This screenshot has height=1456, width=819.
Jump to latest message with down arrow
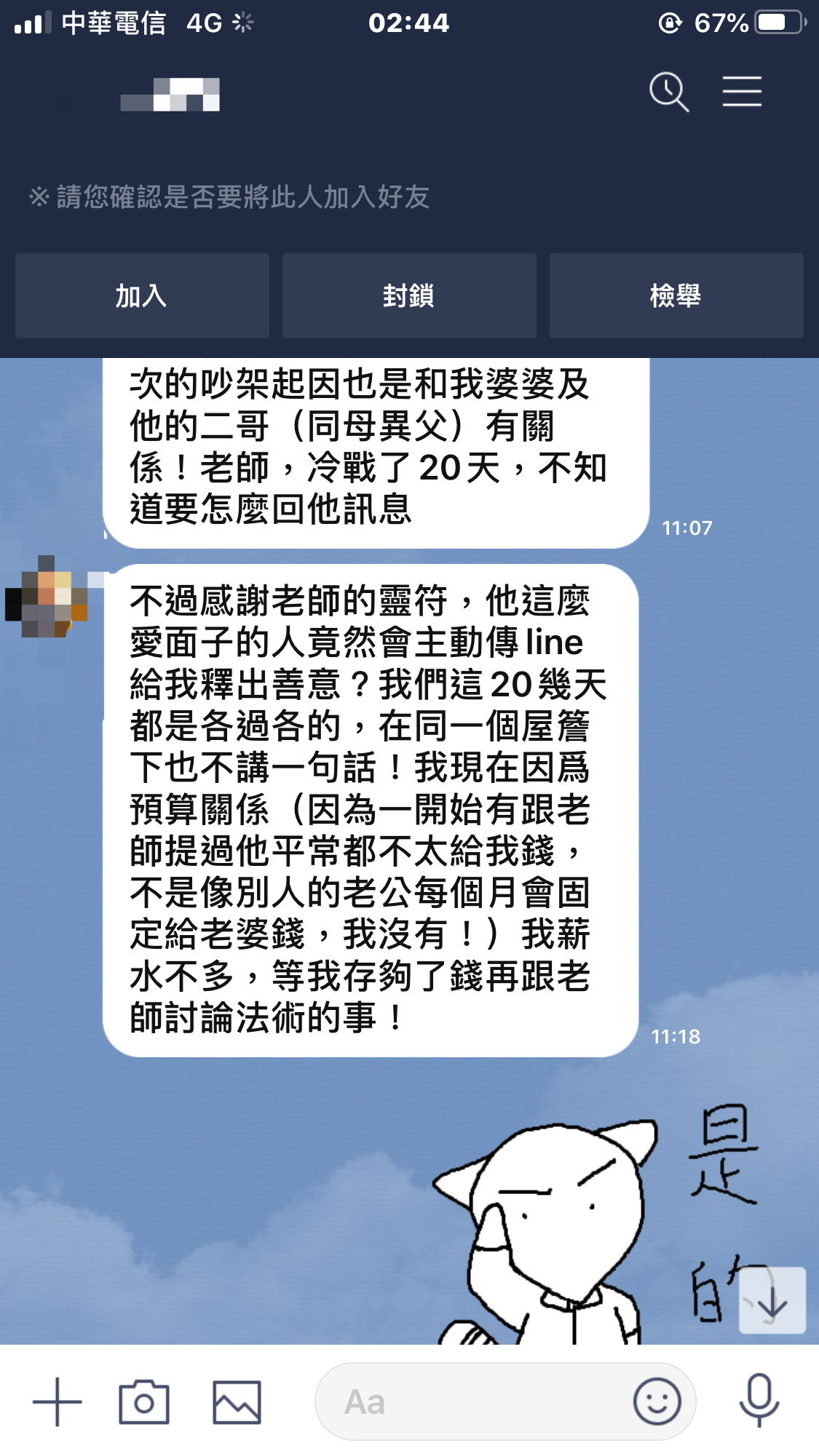[772, 1301]
